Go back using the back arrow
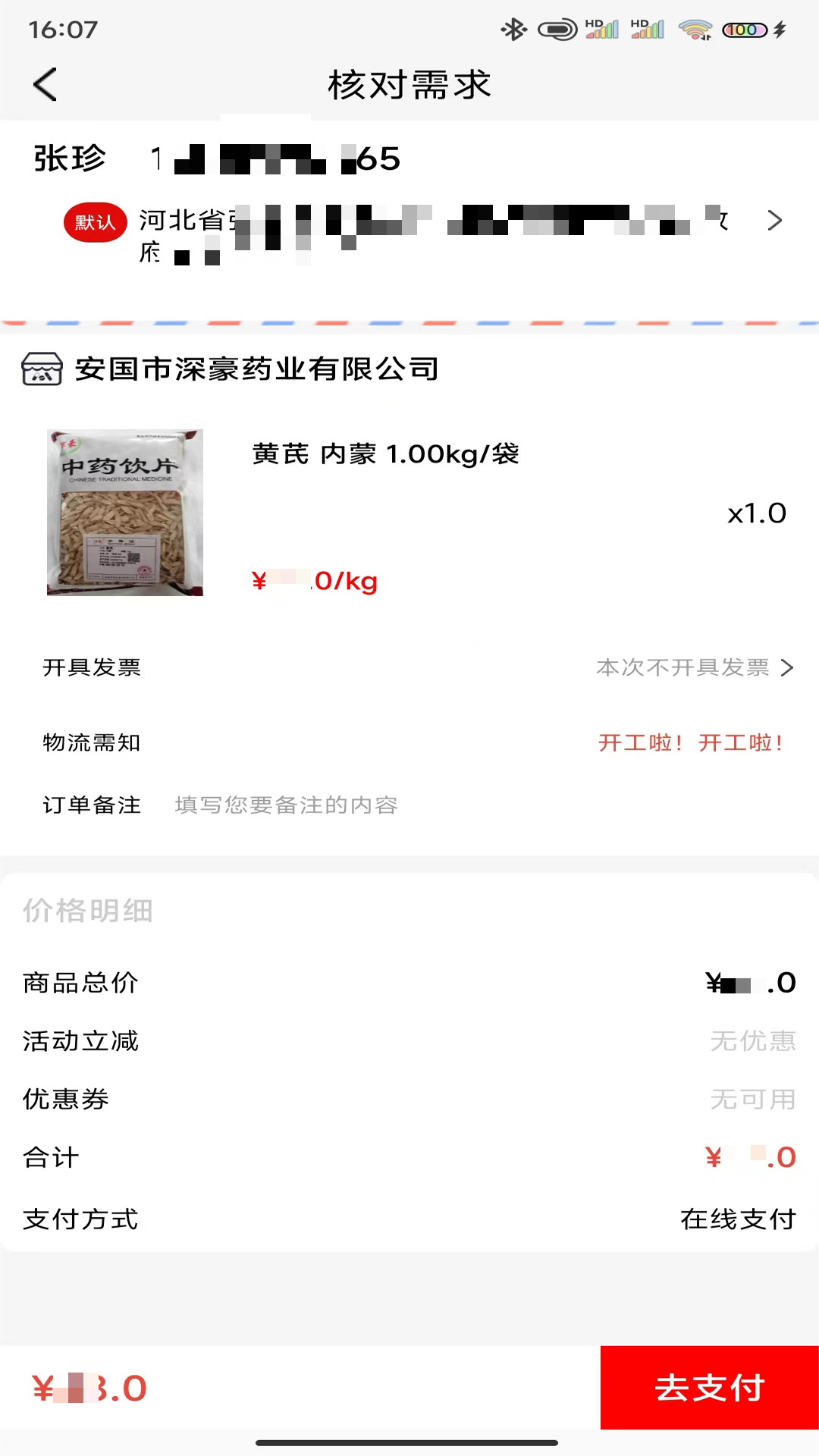The image size is (819, 1456). (45, 84)
